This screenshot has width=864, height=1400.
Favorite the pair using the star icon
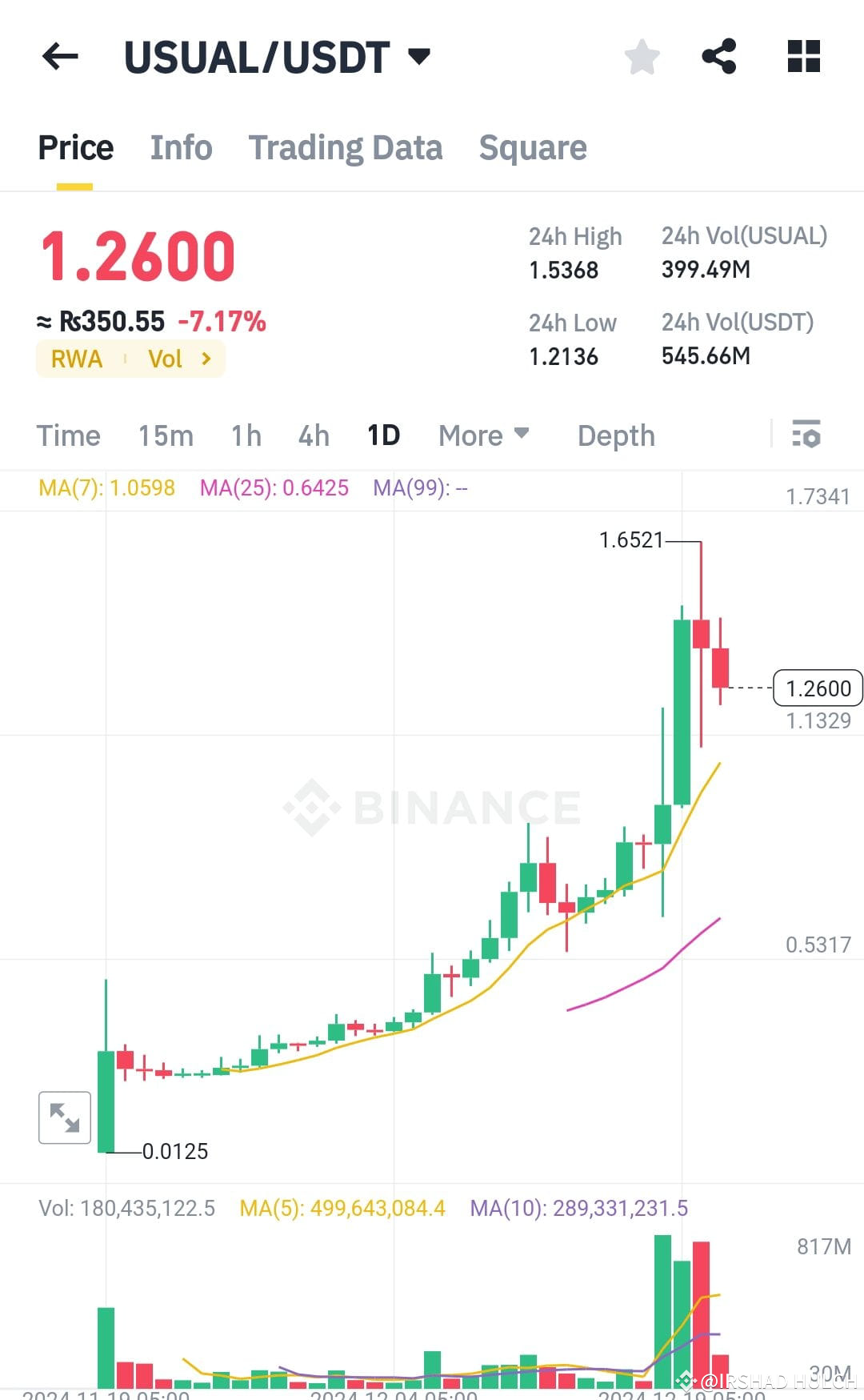[x=642, y=56]
